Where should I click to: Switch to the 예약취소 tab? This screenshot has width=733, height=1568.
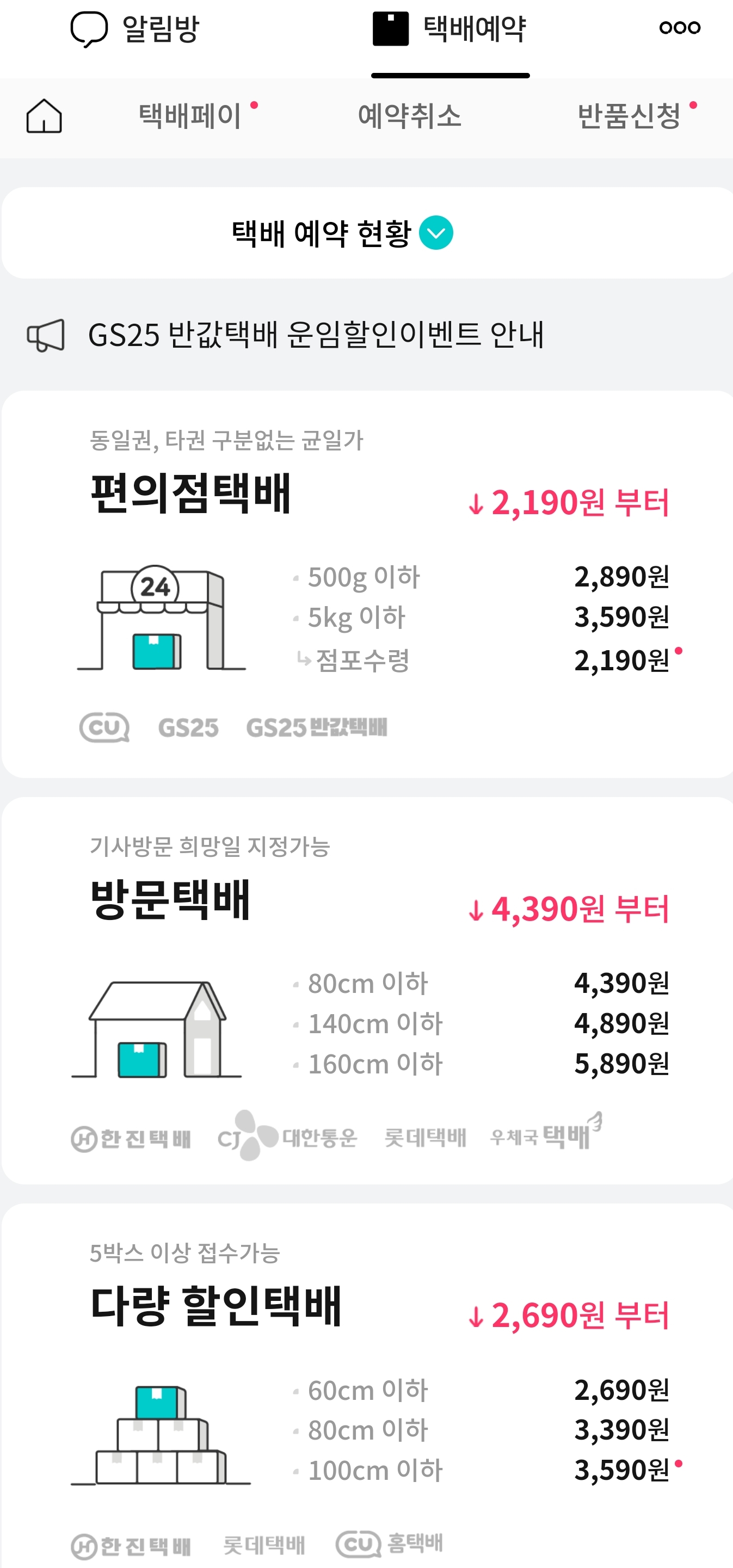tap(410, 117)
